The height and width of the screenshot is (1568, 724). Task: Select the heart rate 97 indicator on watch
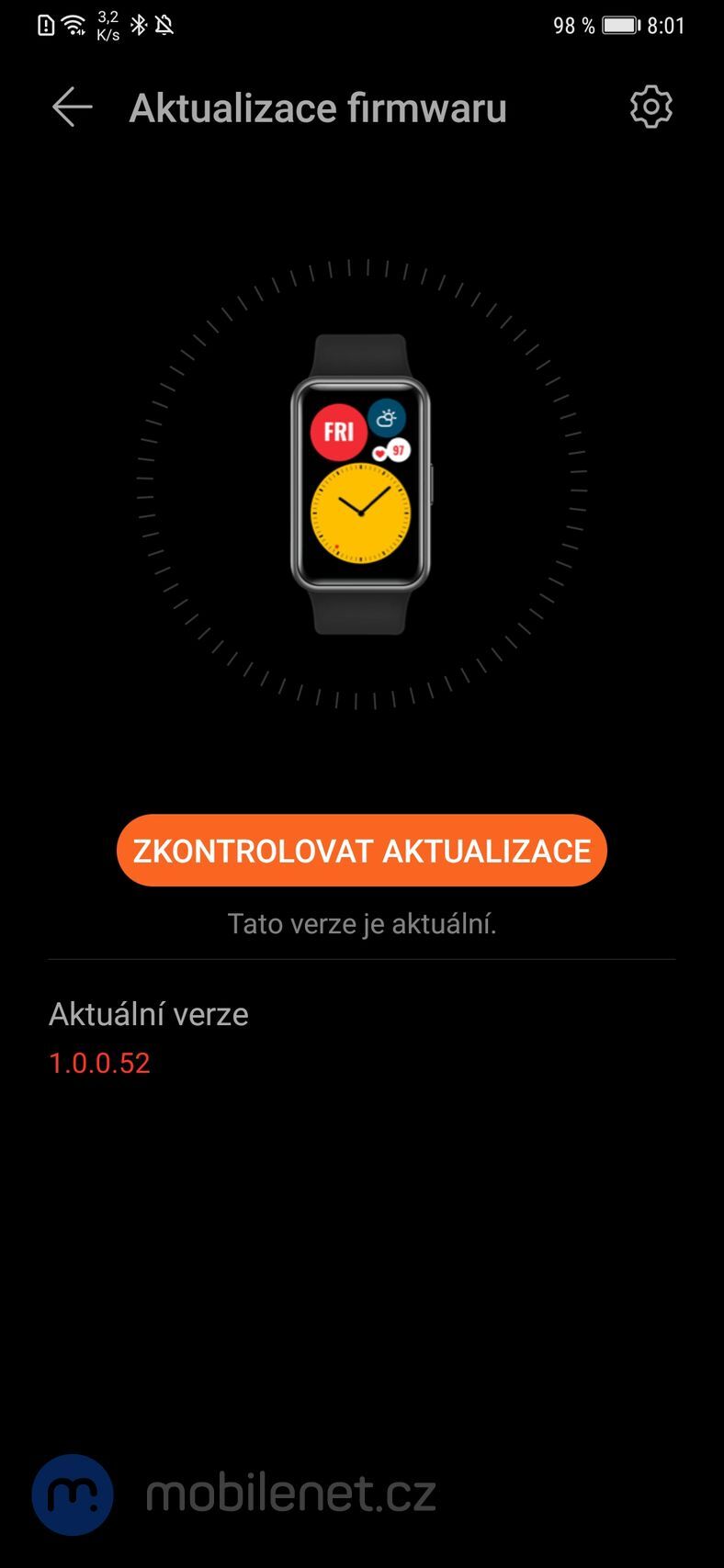pos(391,452)
